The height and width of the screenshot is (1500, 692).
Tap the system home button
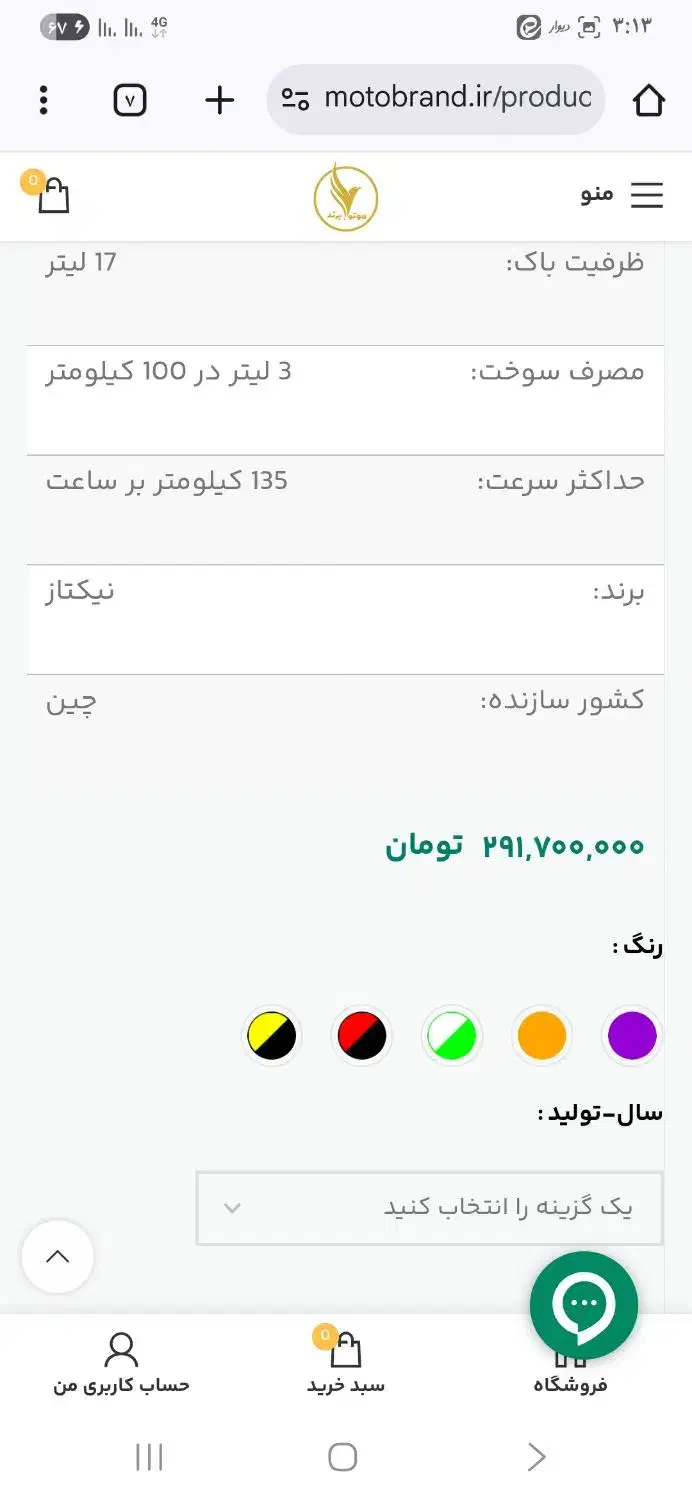(x=343, y=1457)
